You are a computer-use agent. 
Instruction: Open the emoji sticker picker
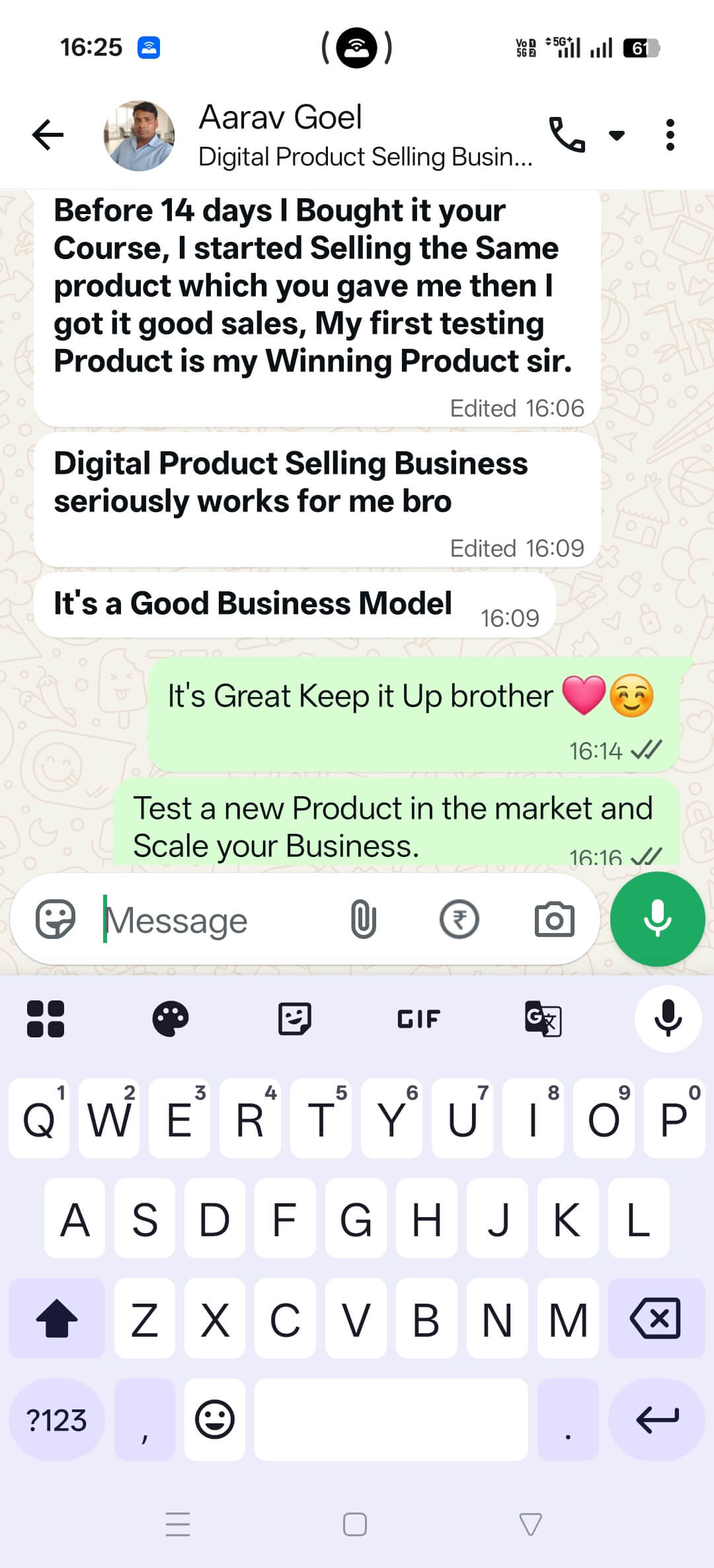point(56,919)
